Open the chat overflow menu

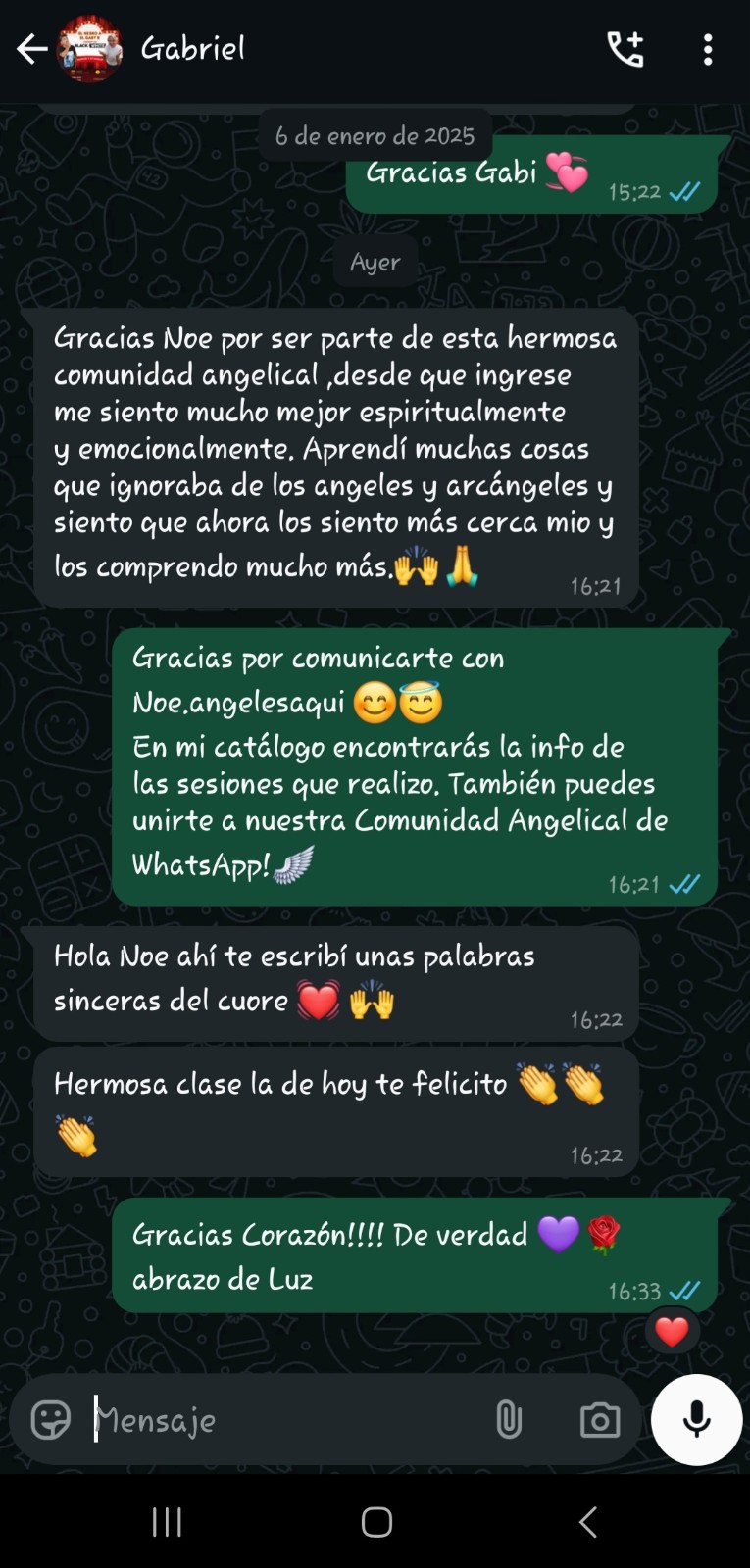click(707, 49)
